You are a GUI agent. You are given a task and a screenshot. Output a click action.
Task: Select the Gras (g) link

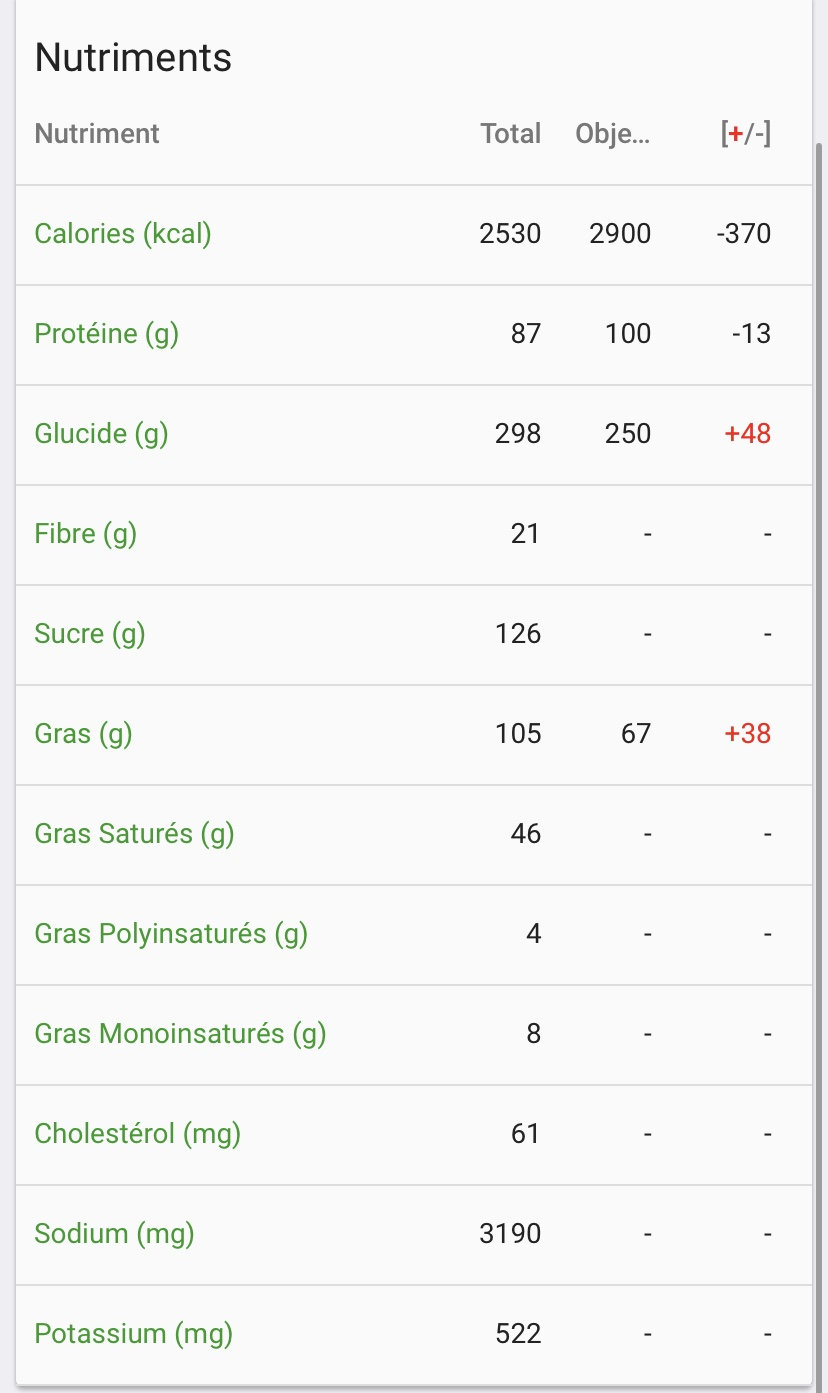coord(84,734)
